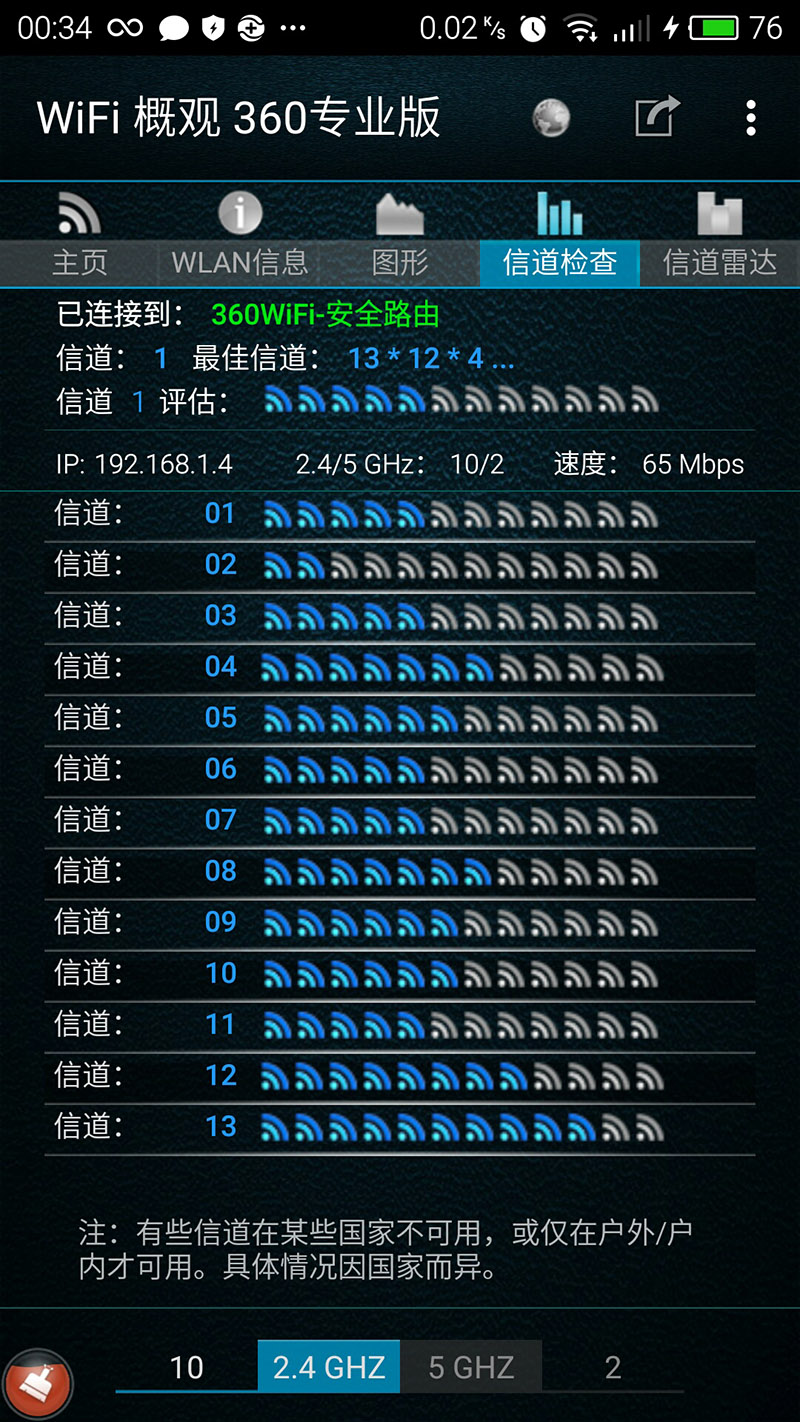Viewport: 800px width, 1422px height.
Task: Tap the 信道检查 bar chart icon
Action: 559,213
